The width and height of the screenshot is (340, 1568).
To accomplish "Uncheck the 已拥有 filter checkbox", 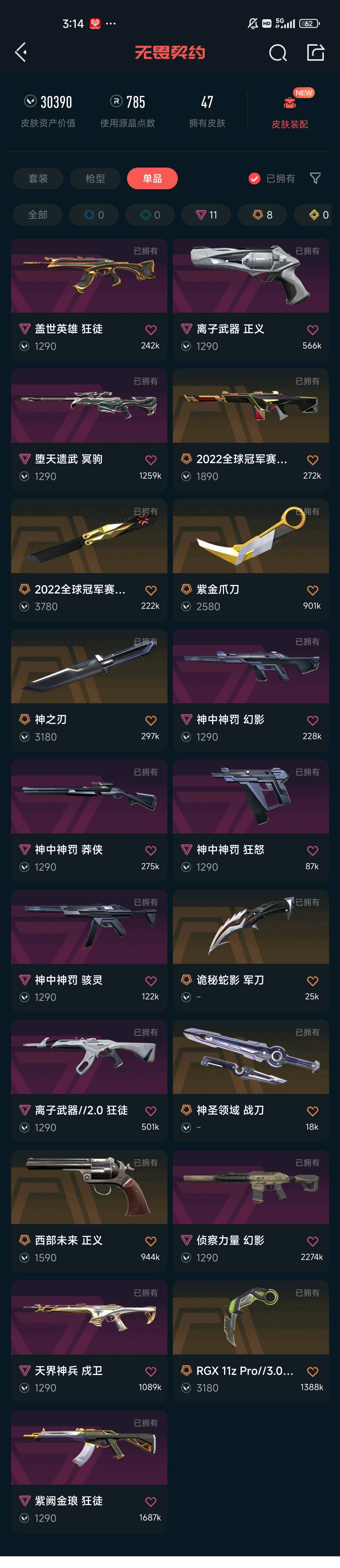I will [255, 178].
